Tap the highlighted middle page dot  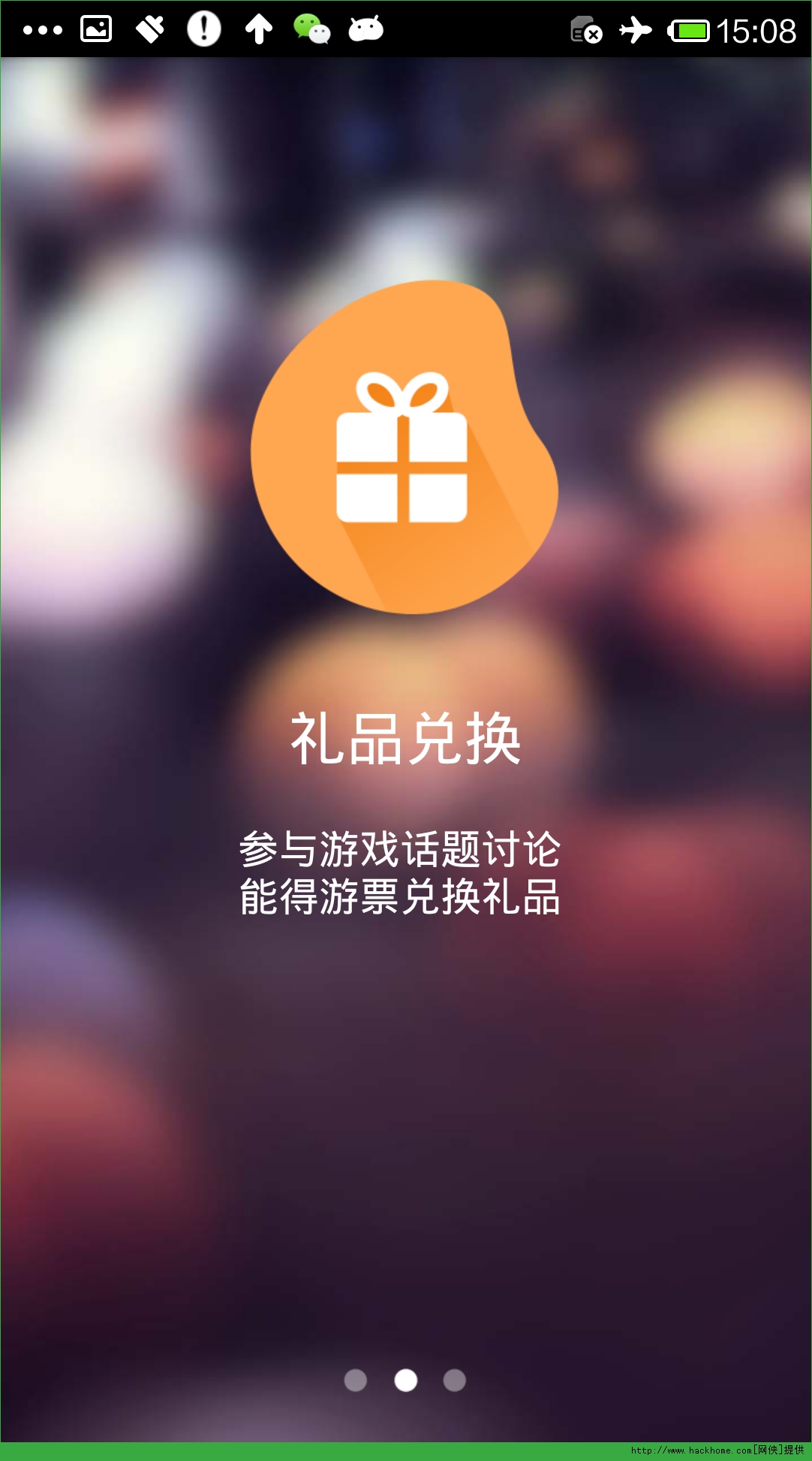click(x=405, y=1380)
